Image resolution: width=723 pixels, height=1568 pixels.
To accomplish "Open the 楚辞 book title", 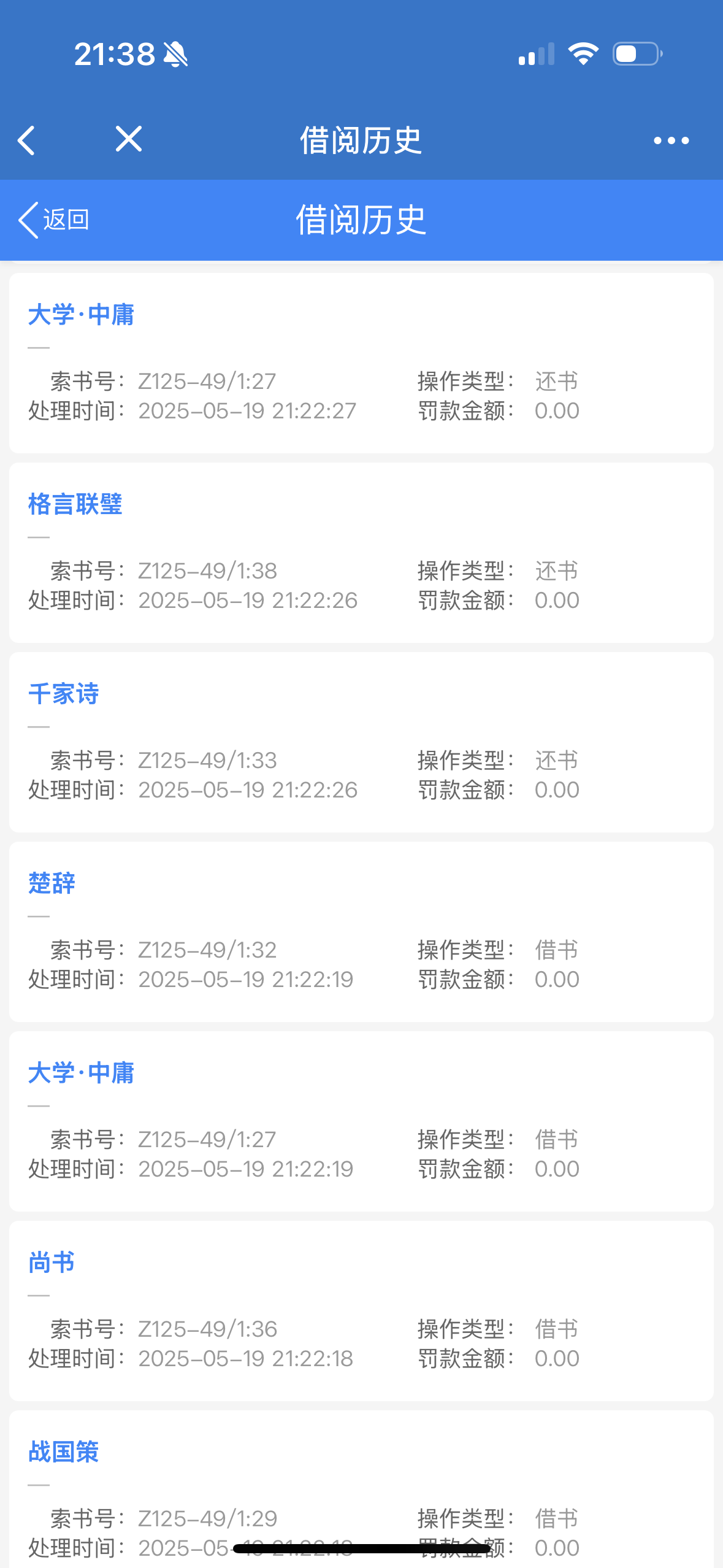I will [52, 883].
